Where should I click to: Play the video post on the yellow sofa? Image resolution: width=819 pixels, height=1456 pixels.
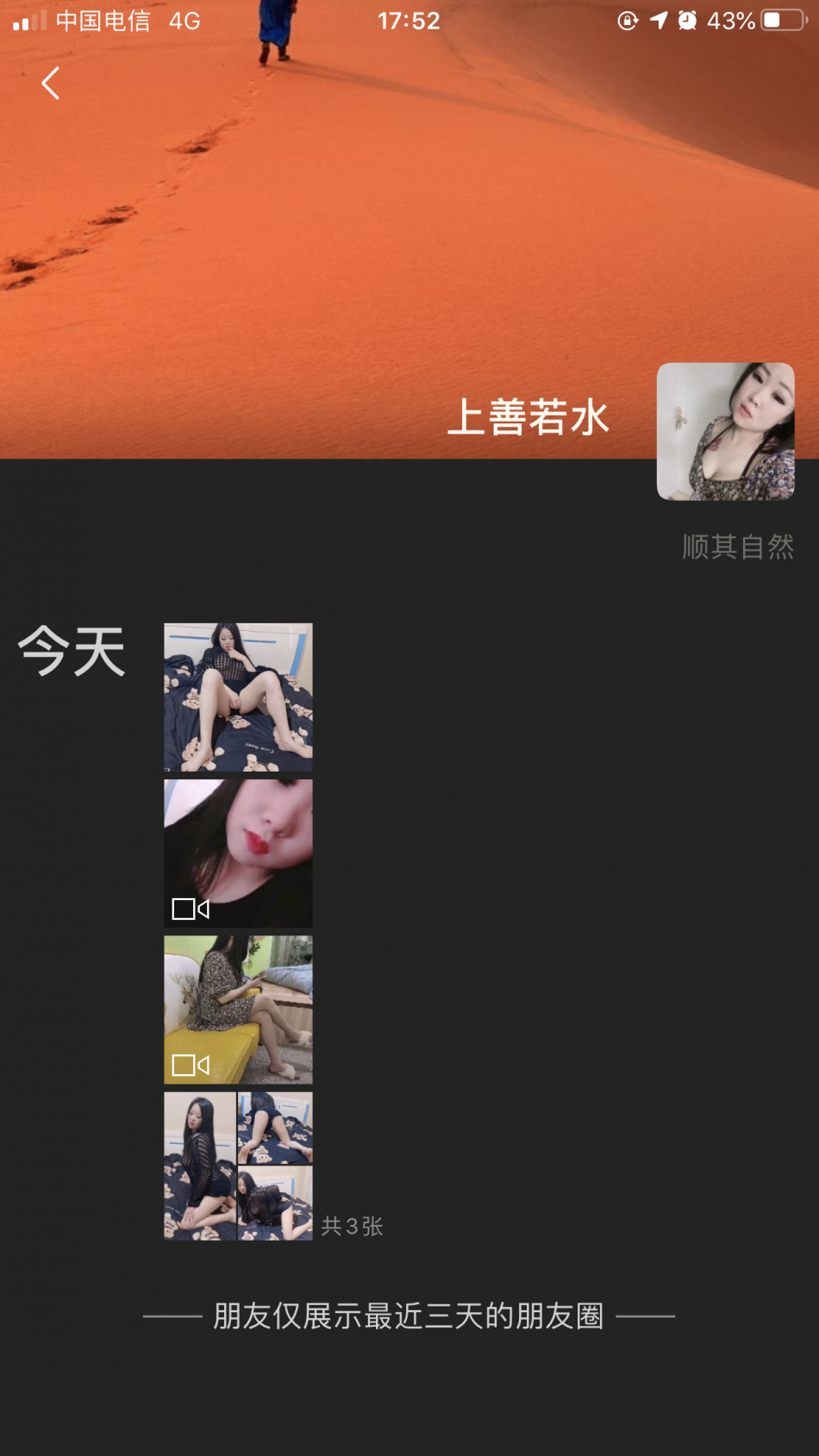pyautogui.click(x=238, y=1009)
